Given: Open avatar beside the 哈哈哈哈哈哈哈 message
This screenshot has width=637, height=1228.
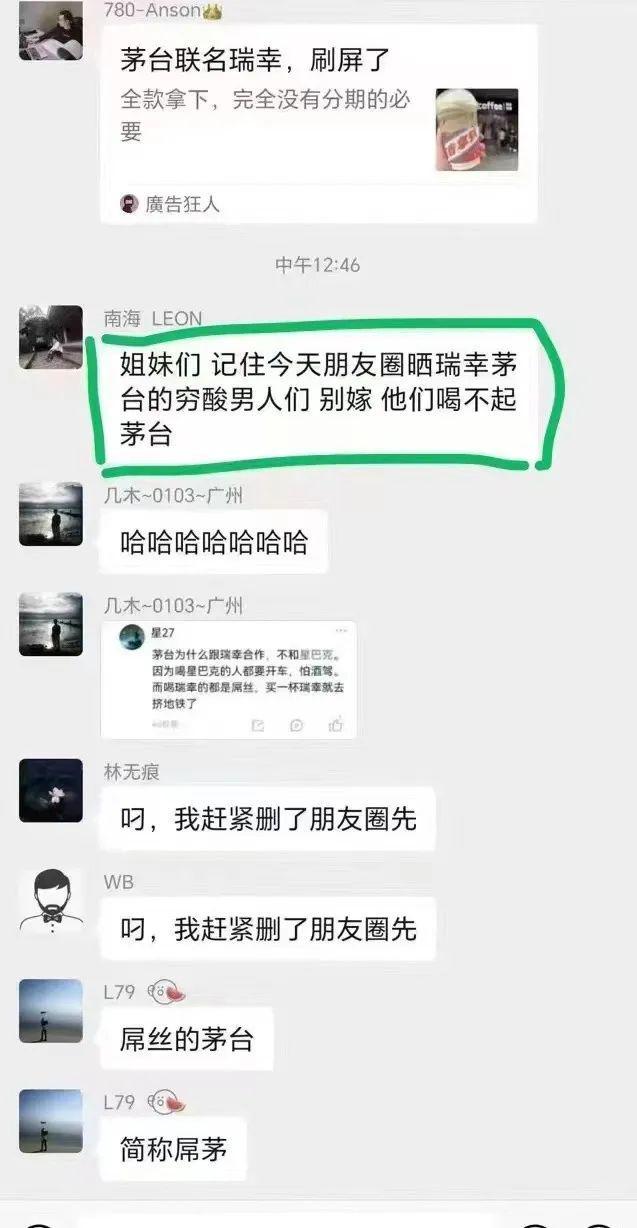Looking at the screenshot, I should (51, 514).
